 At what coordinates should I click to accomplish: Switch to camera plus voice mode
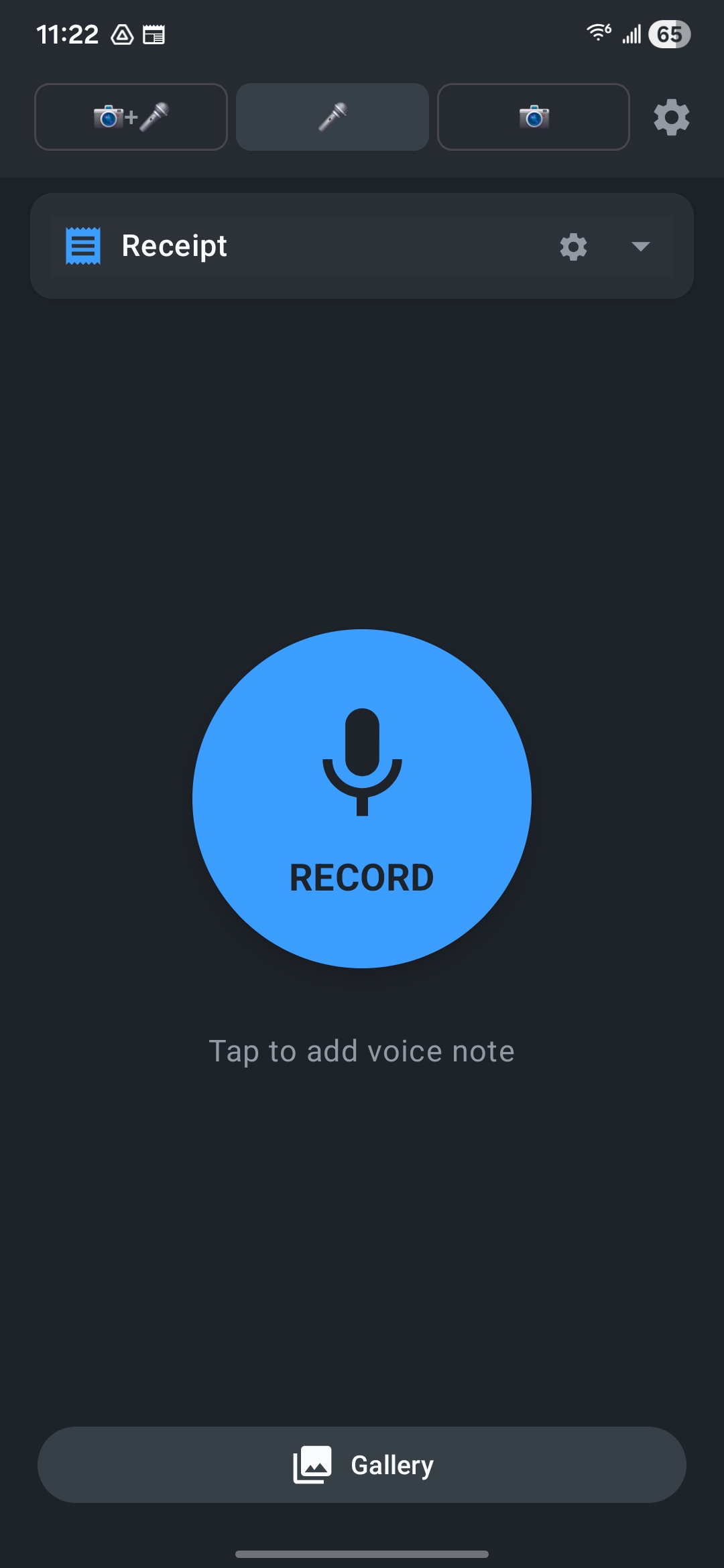pos(131,117)
